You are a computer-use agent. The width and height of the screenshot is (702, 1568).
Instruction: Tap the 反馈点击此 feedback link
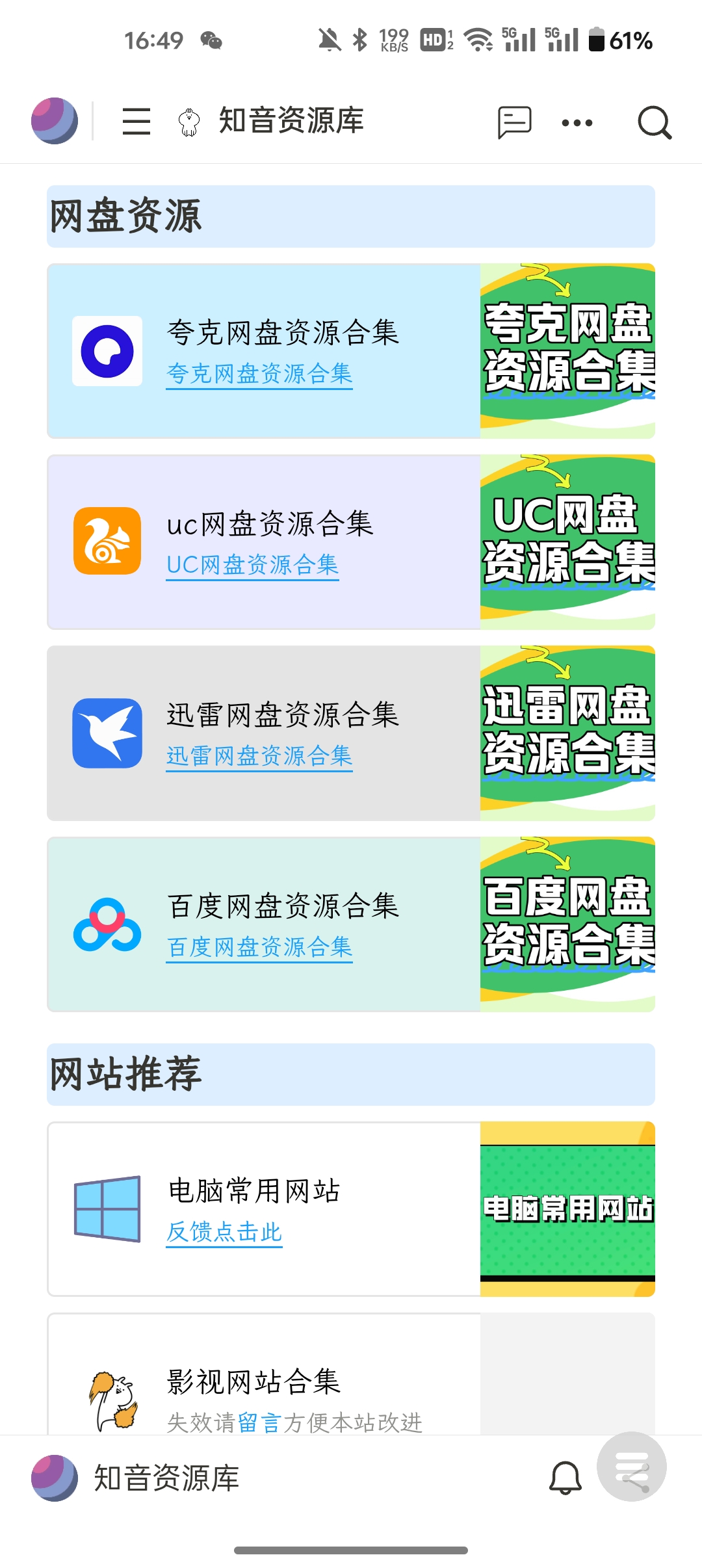(224, 1232)
